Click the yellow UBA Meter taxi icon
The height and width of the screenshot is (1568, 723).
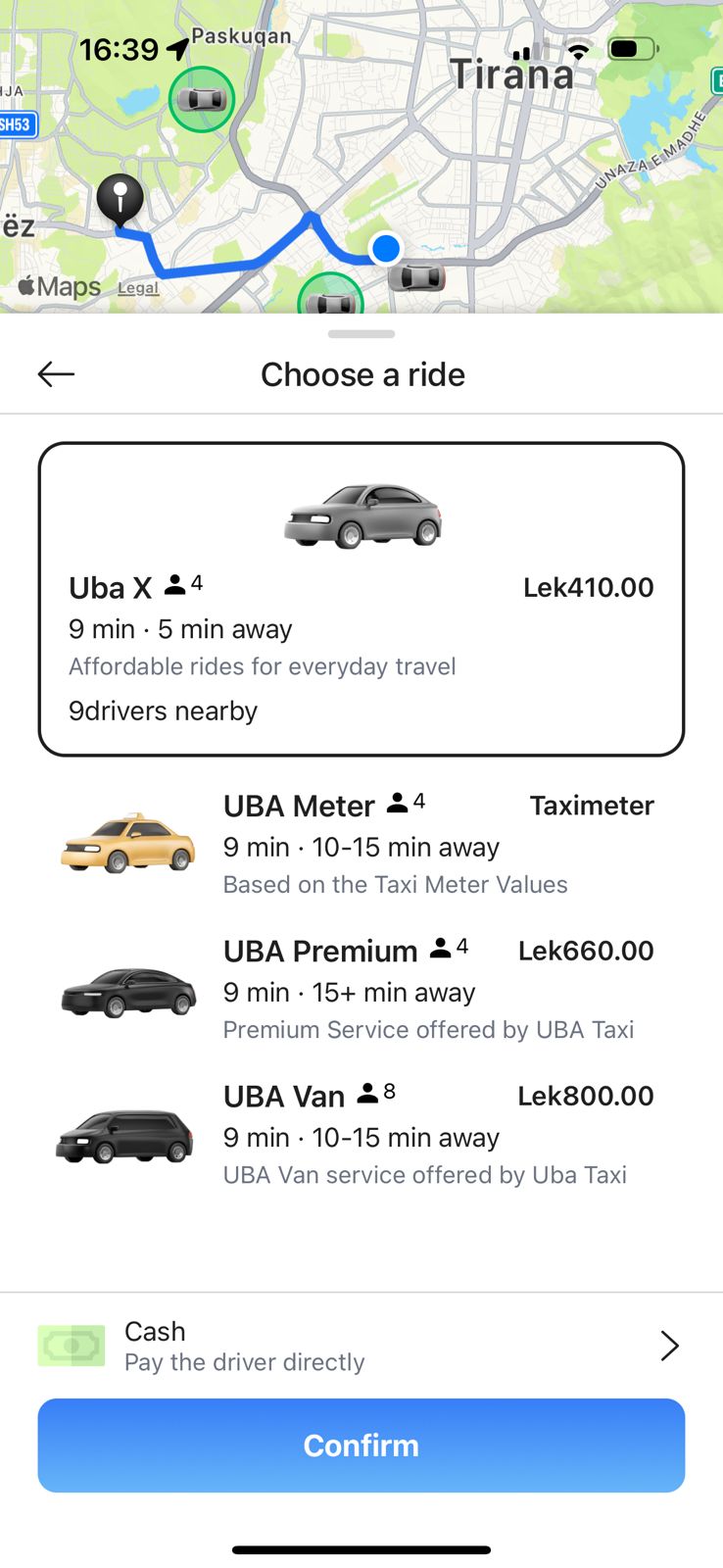tap(127, 841)
